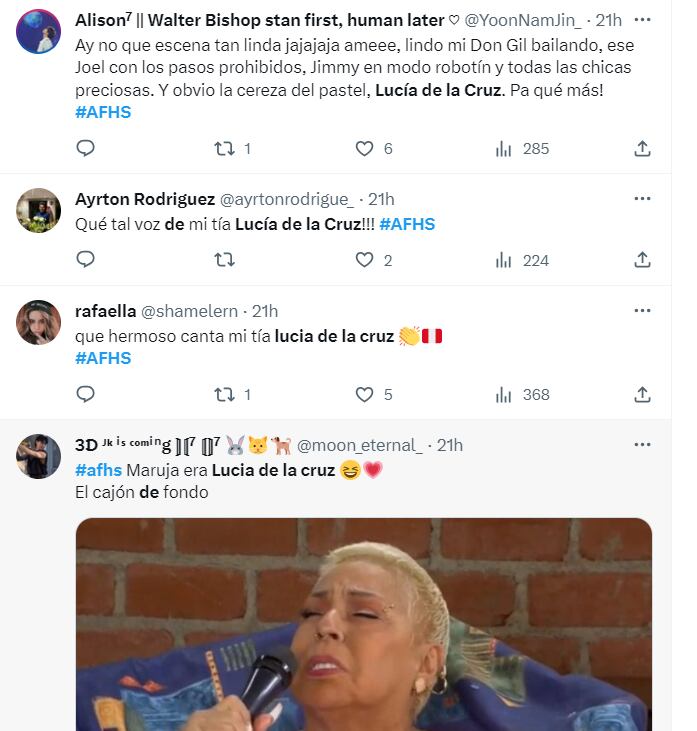Like rafaella's tweet
The width and height of the screenshot is (697, 731).
[x=365, y=394]
